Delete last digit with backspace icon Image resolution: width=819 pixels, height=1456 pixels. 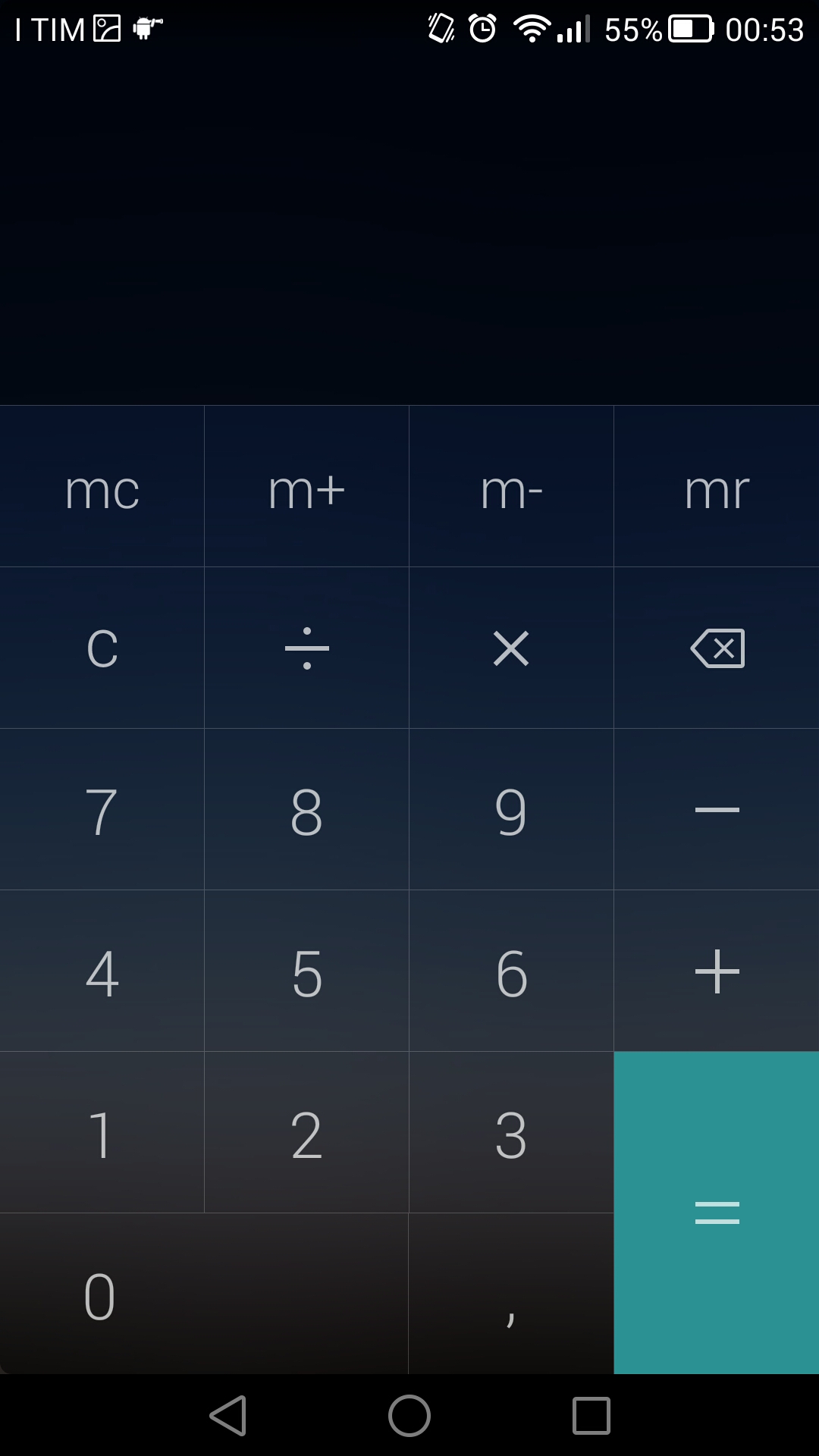coord(717,648)
